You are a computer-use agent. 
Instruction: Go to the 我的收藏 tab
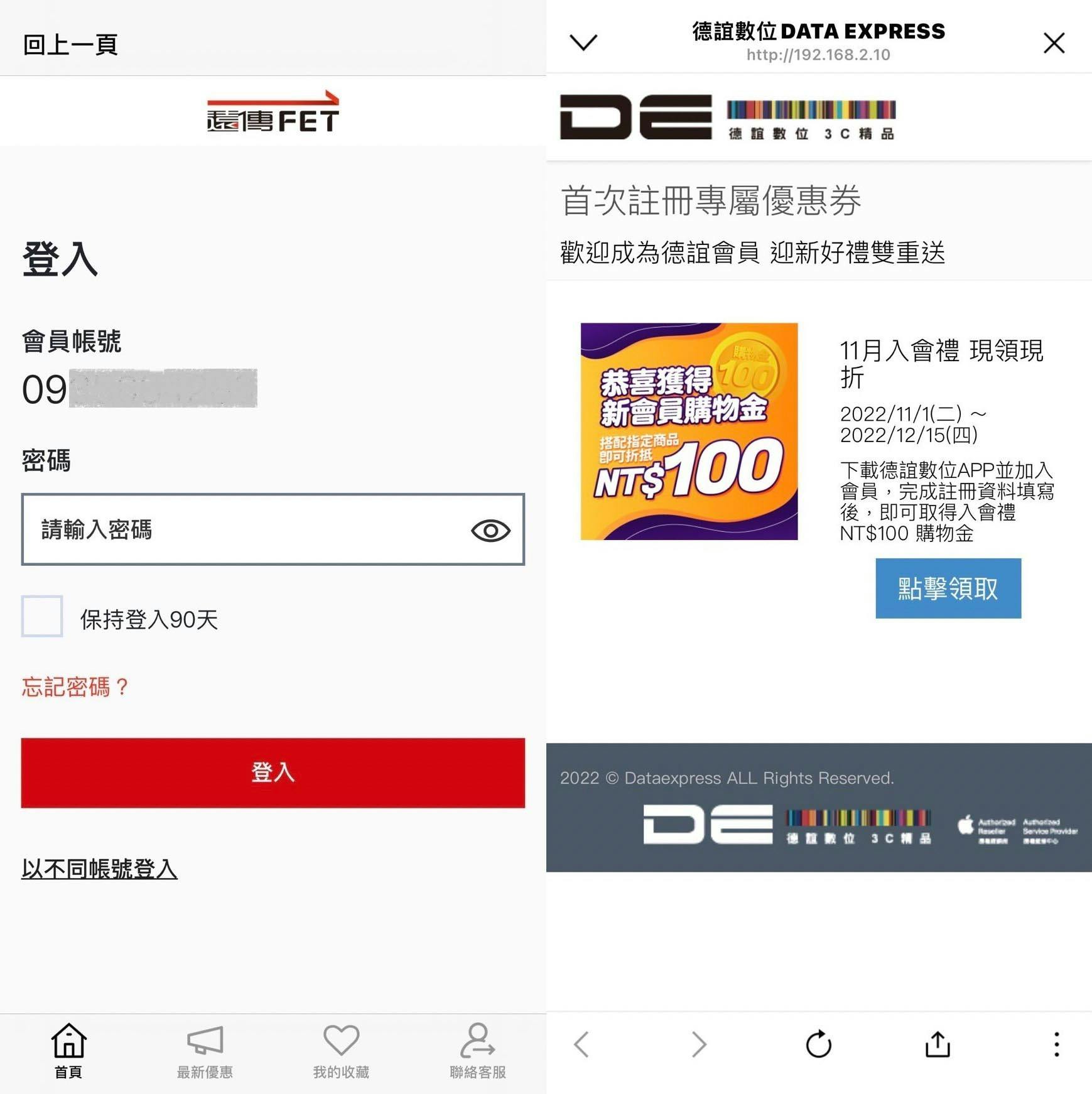[341, 1051]
